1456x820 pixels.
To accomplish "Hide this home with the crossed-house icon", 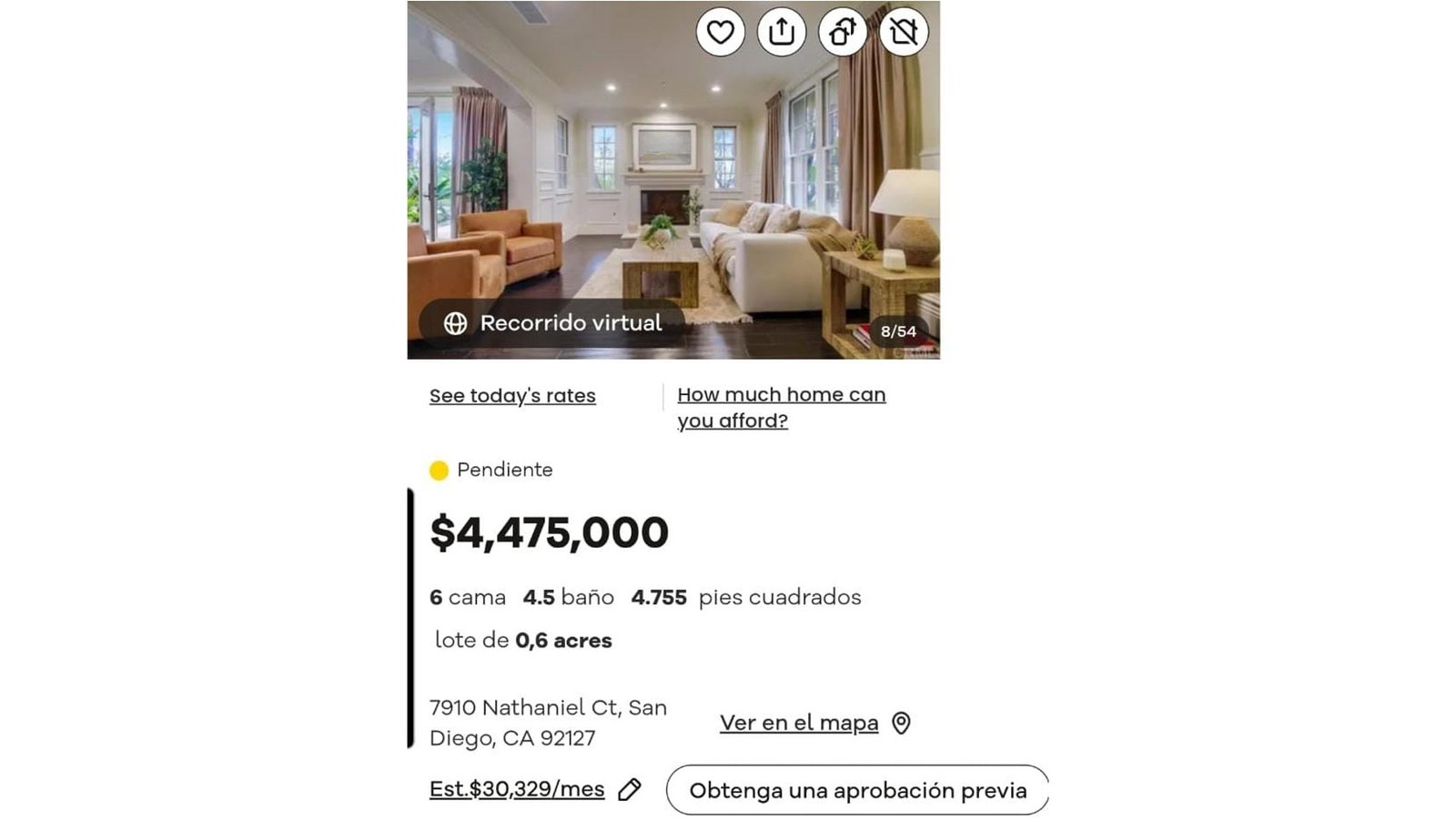I will [904, 33].
